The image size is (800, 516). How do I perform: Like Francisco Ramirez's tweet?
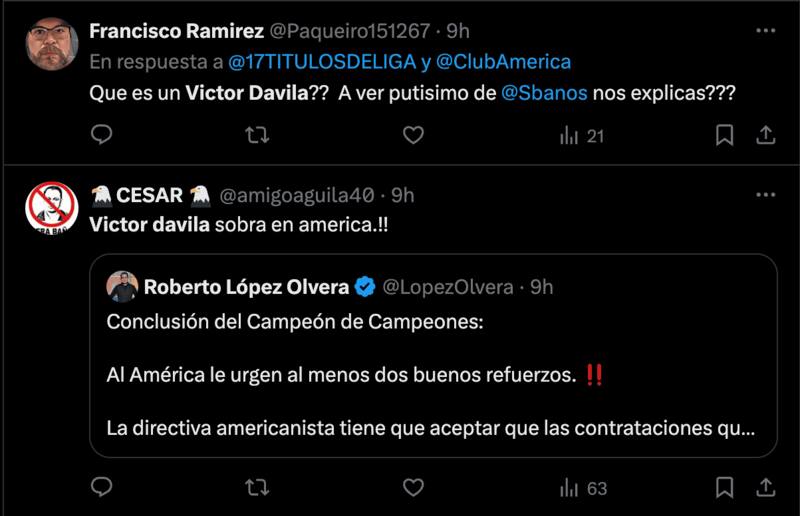click(412, 135)
